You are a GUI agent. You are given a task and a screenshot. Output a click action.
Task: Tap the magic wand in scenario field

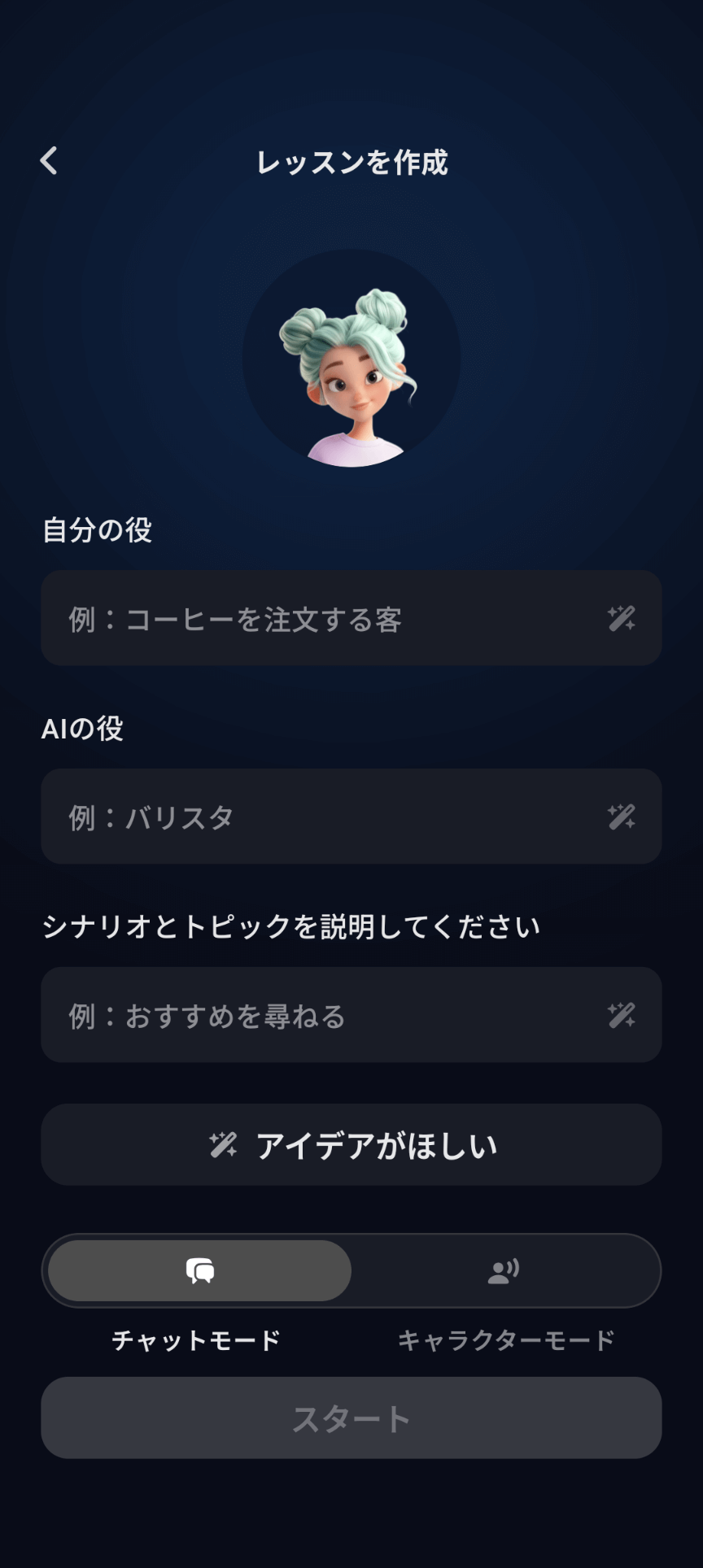tap(622, 1015)
